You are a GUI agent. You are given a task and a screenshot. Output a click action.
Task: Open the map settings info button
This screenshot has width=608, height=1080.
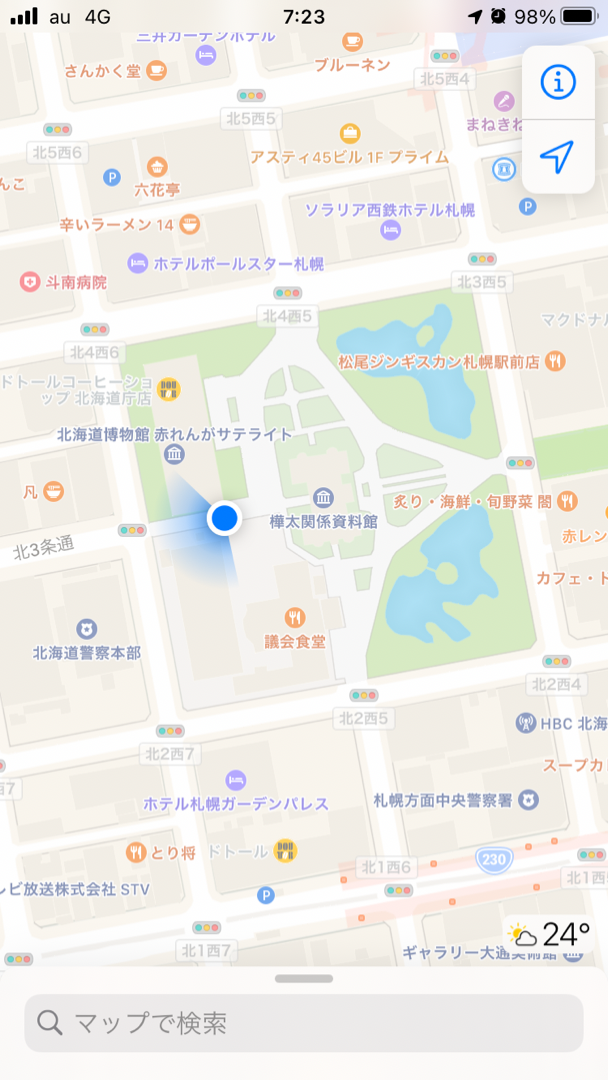(x=558, y=82)
